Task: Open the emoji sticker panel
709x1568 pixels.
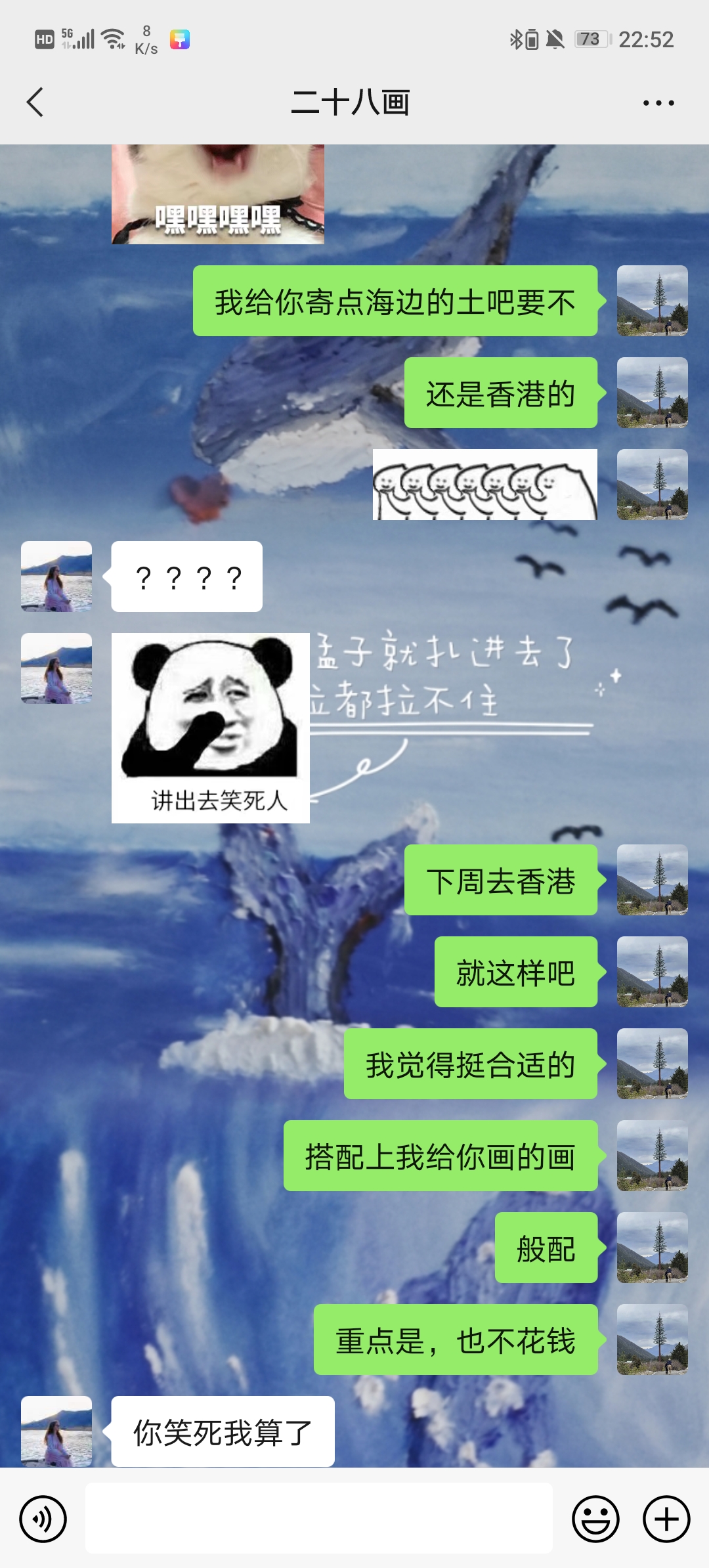Action: click(x=595, y=1519)
